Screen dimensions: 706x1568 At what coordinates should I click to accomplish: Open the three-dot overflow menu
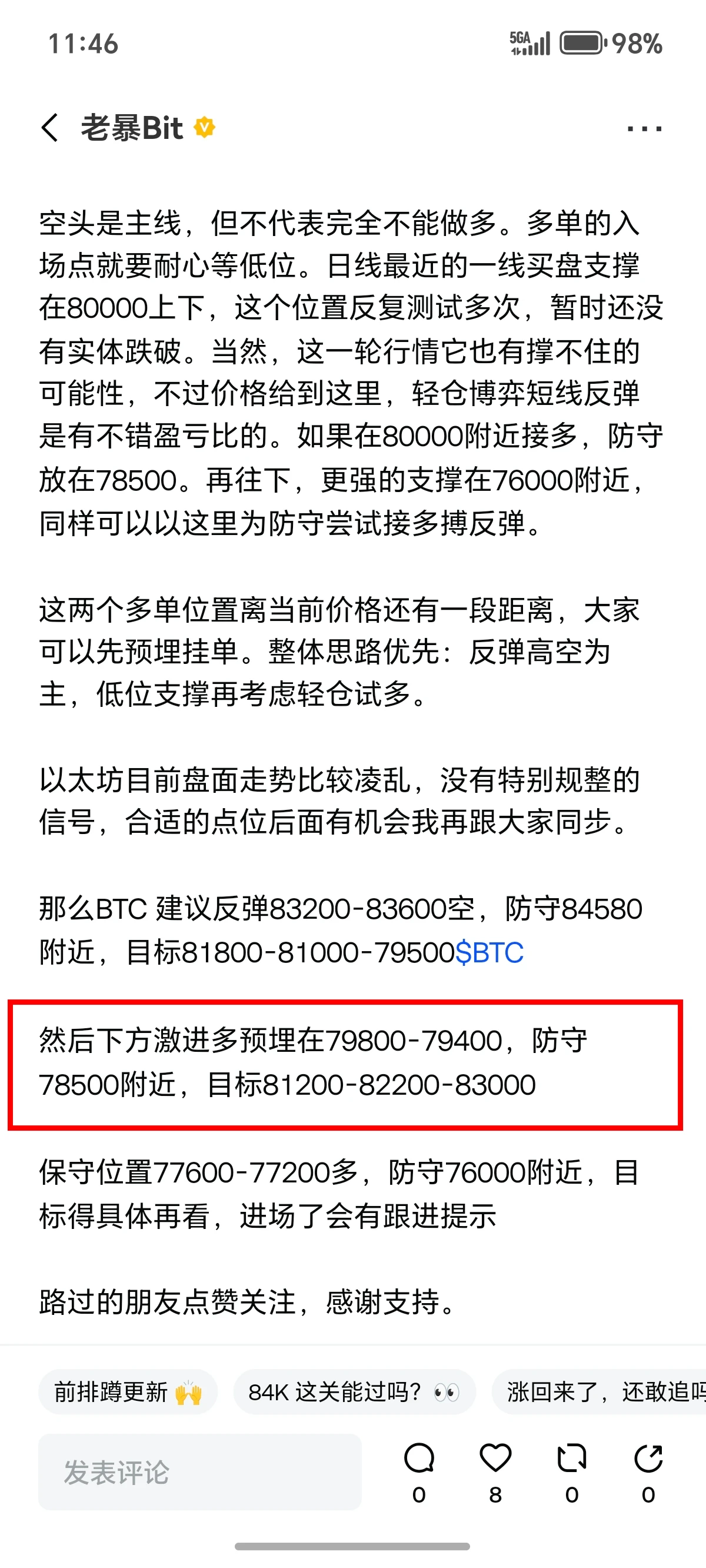644,128
